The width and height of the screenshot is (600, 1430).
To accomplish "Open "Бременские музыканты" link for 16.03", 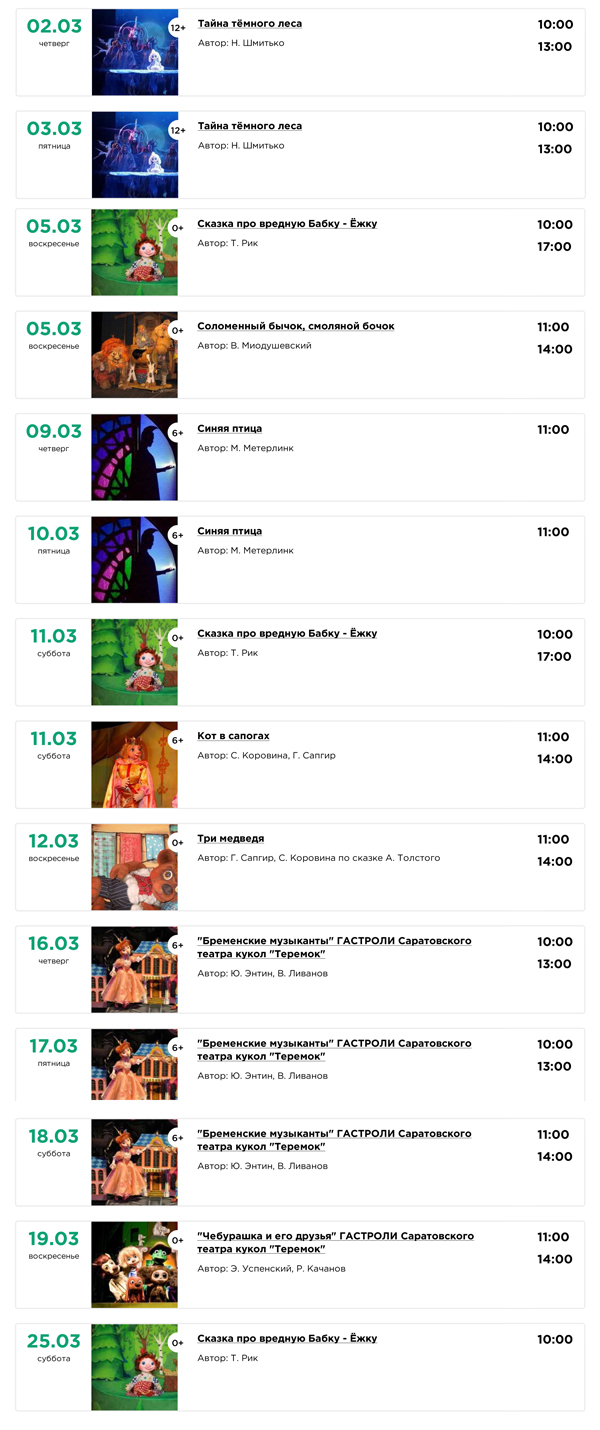I will [x=334, y=941].
